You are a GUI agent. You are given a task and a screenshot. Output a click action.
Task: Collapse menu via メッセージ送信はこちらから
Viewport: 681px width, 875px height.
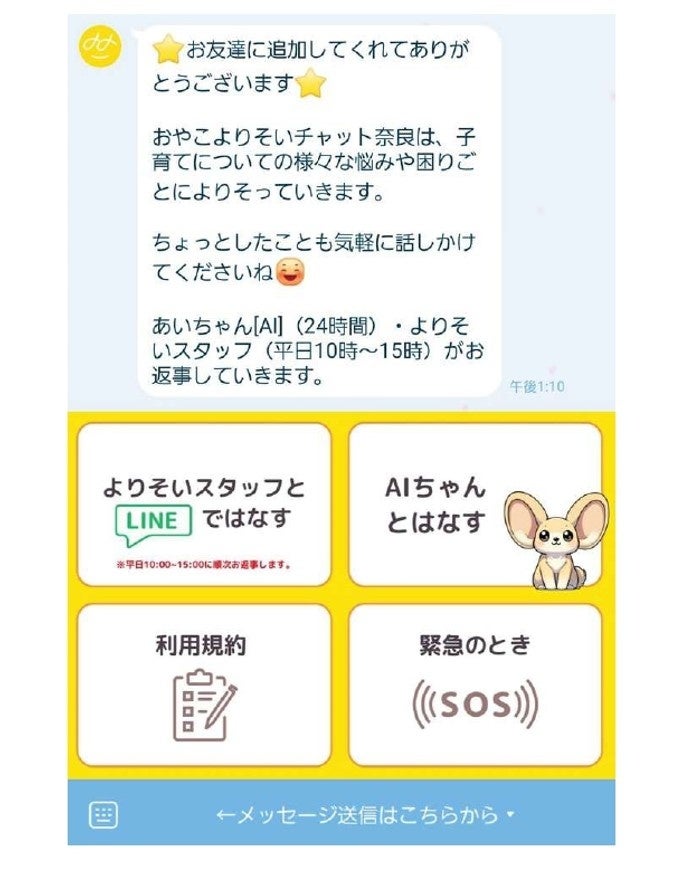pyautogui.click(x=365, y=815)
